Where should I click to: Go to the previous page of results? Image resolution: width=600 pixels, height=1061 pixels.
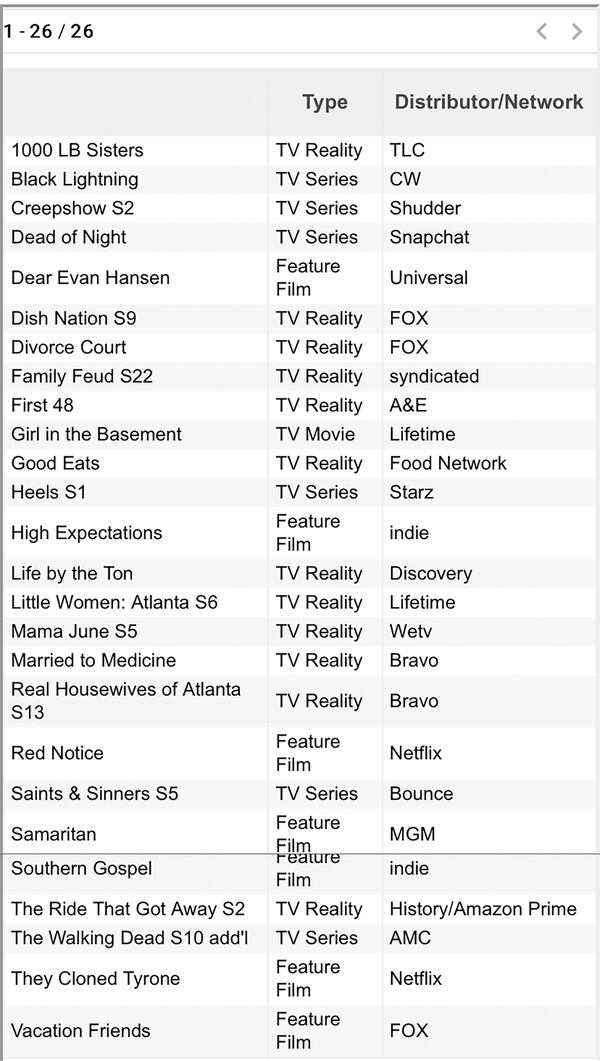[x=542, y=31]
